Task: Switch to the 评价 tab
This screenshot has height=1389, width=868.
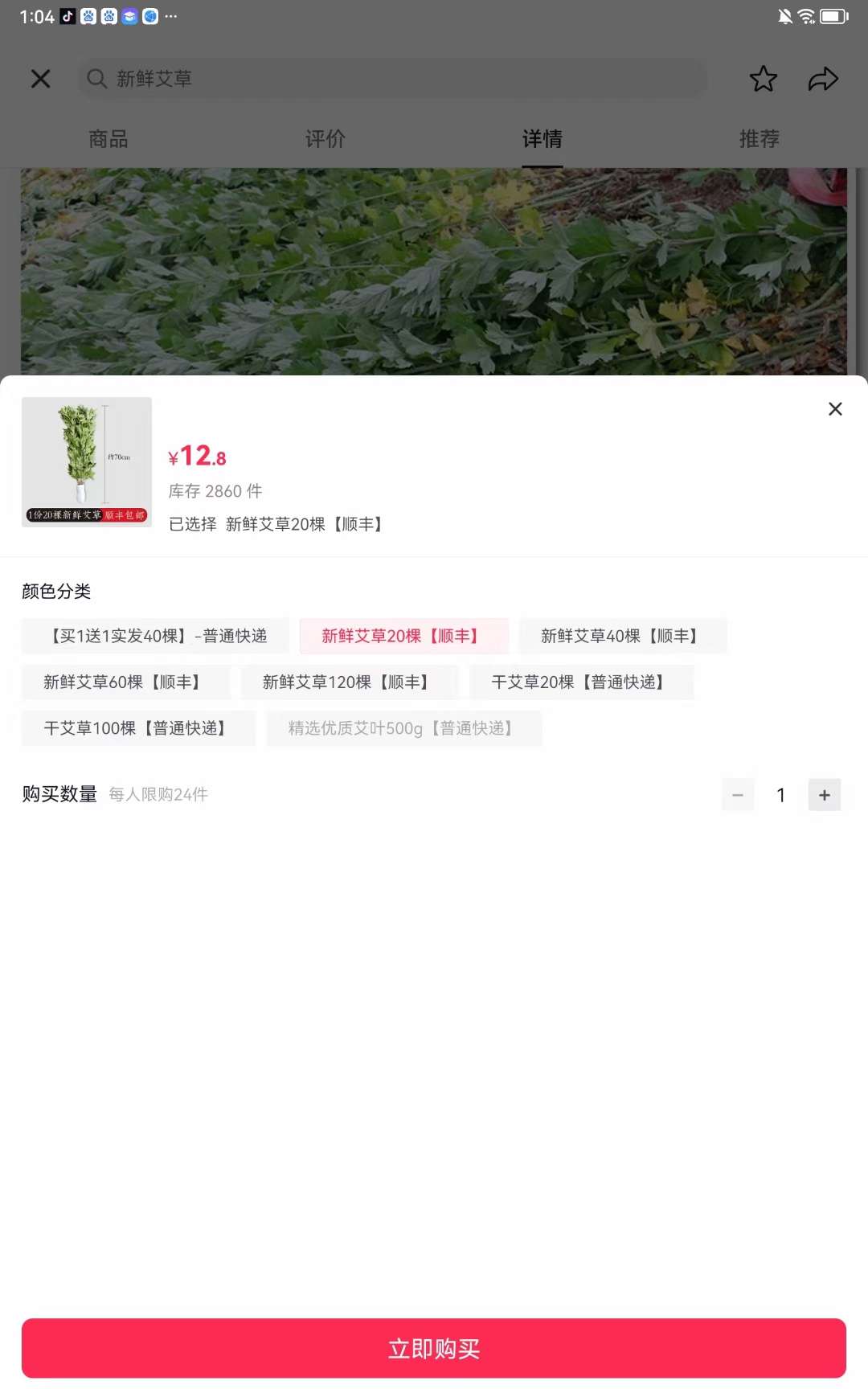Action: tap(325, 139)
